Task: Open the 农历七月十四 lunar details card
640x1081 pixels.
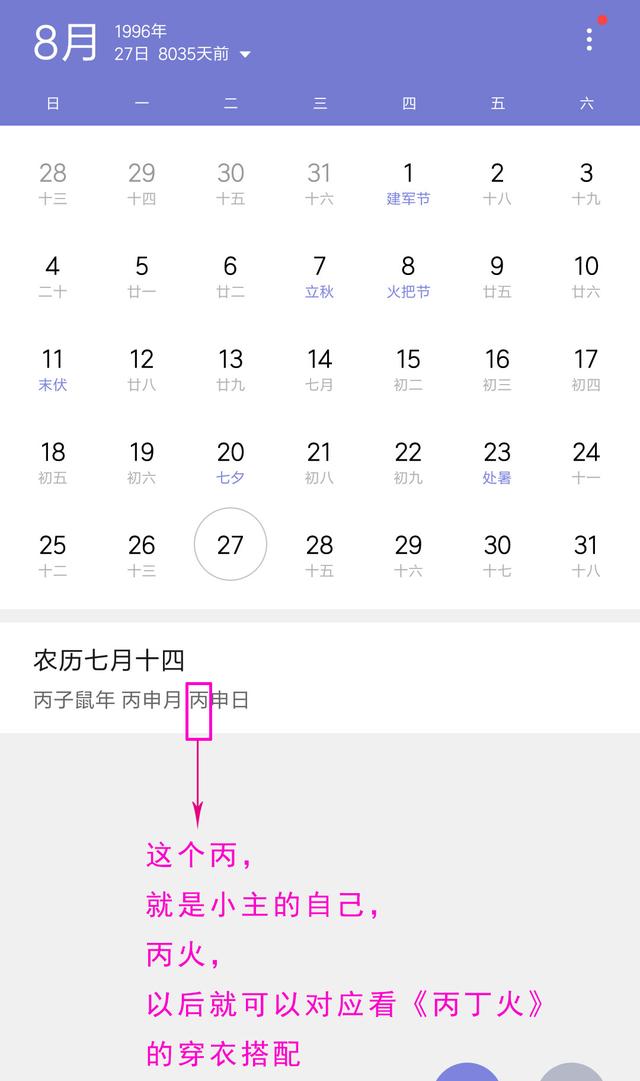Action: coord(320,678)
